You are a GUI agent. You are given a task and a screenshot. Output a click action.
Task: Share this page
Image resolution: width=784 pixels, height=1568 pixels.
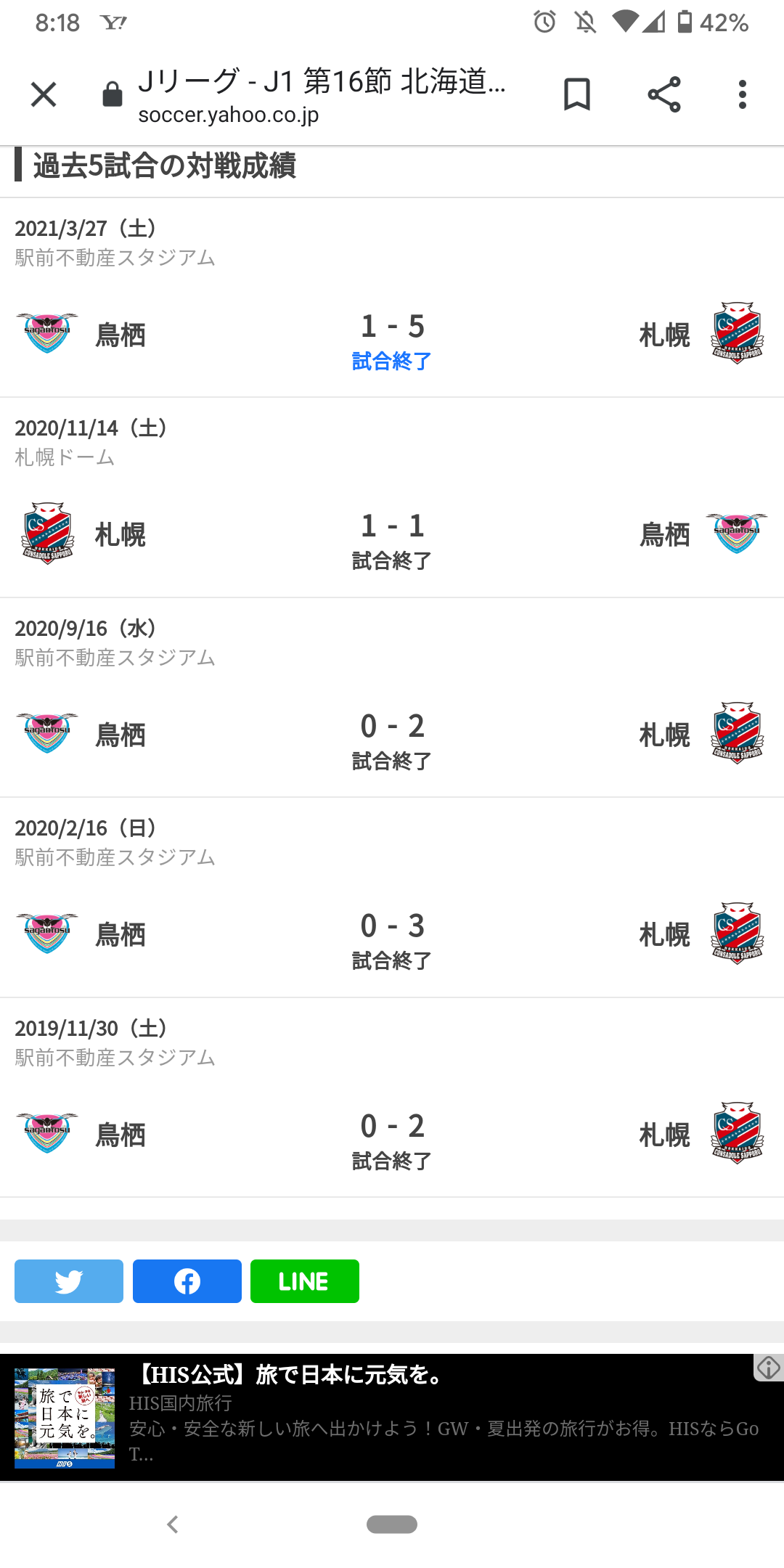tap(664, 94)
